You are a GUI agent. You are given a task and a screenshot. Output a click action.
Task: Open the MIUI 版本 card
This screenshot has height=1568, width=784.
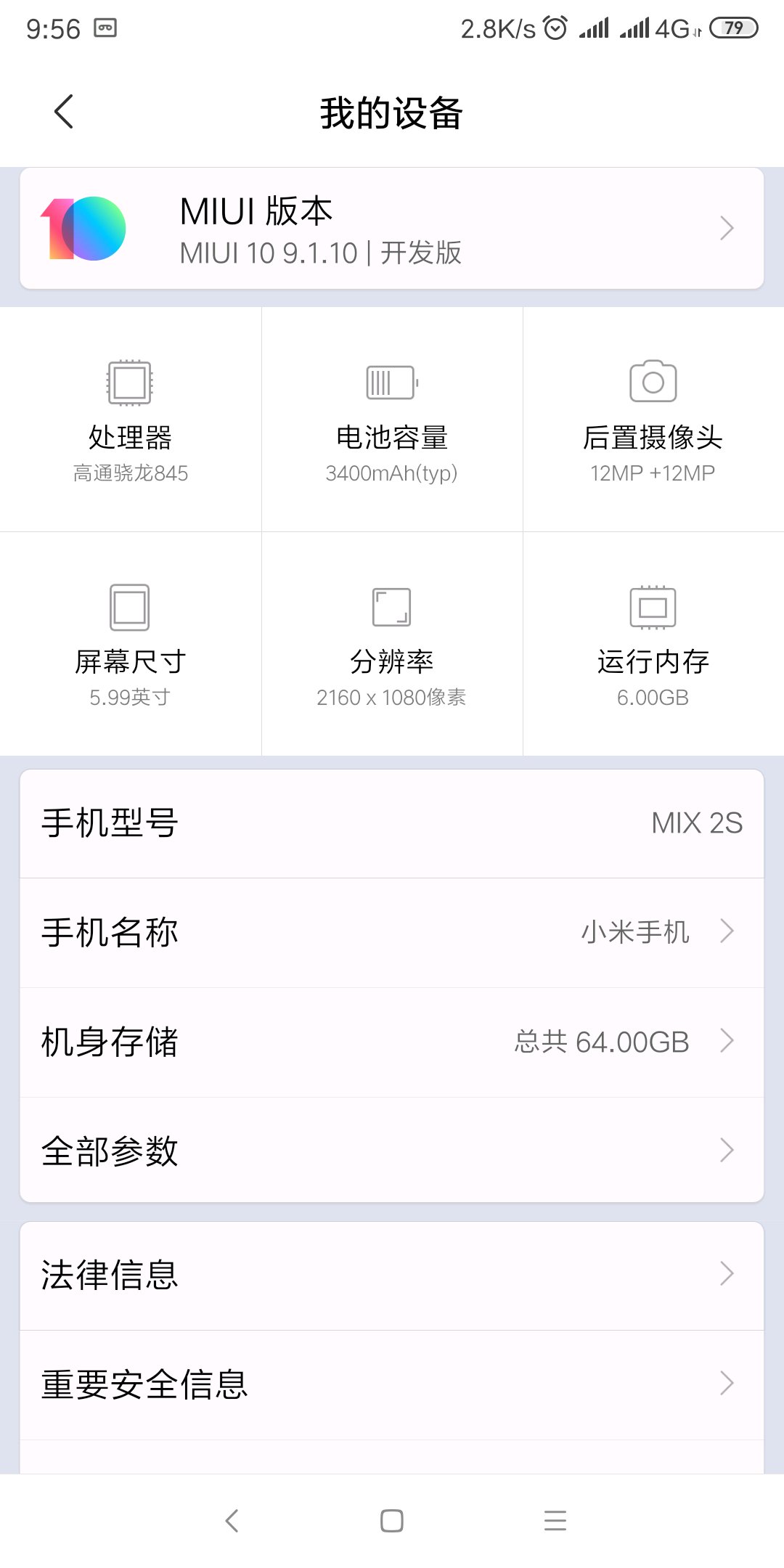click(392, 229)
